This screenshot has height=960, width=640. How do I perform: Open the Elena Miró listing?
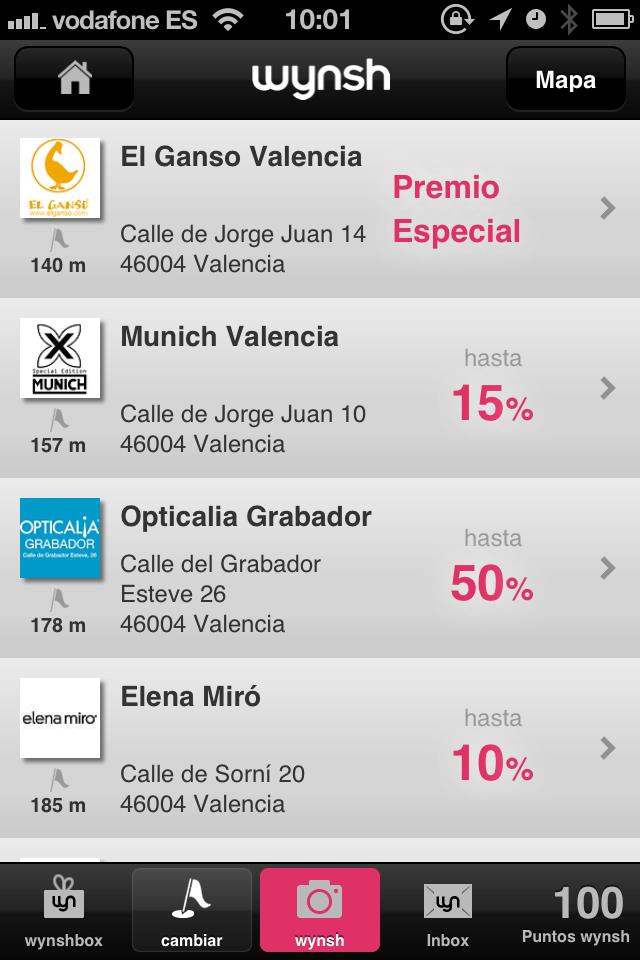tap(320, 748)
